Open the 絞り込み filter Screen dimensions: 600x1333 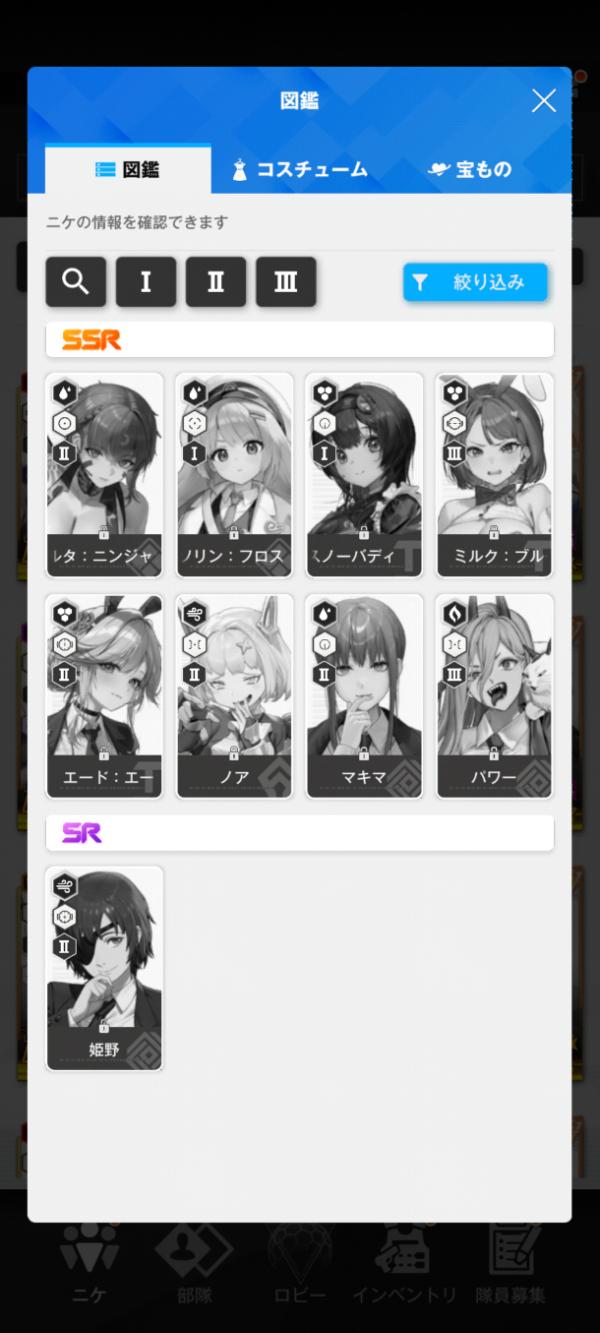tap(475, 282)
